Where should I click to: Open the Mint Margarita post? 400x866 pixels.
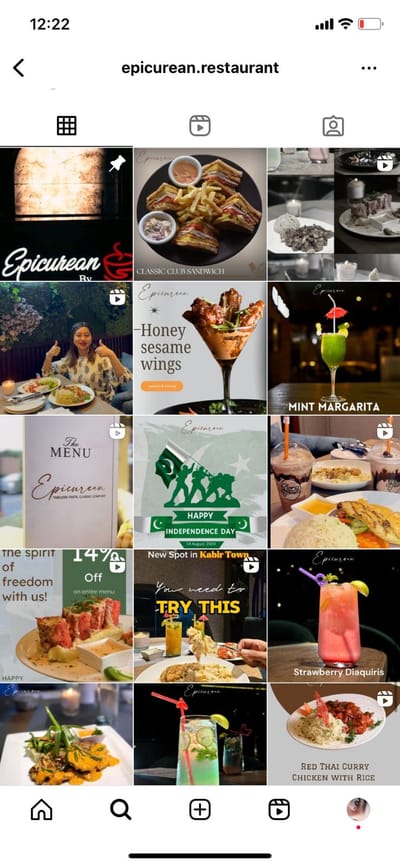(334, 348)
